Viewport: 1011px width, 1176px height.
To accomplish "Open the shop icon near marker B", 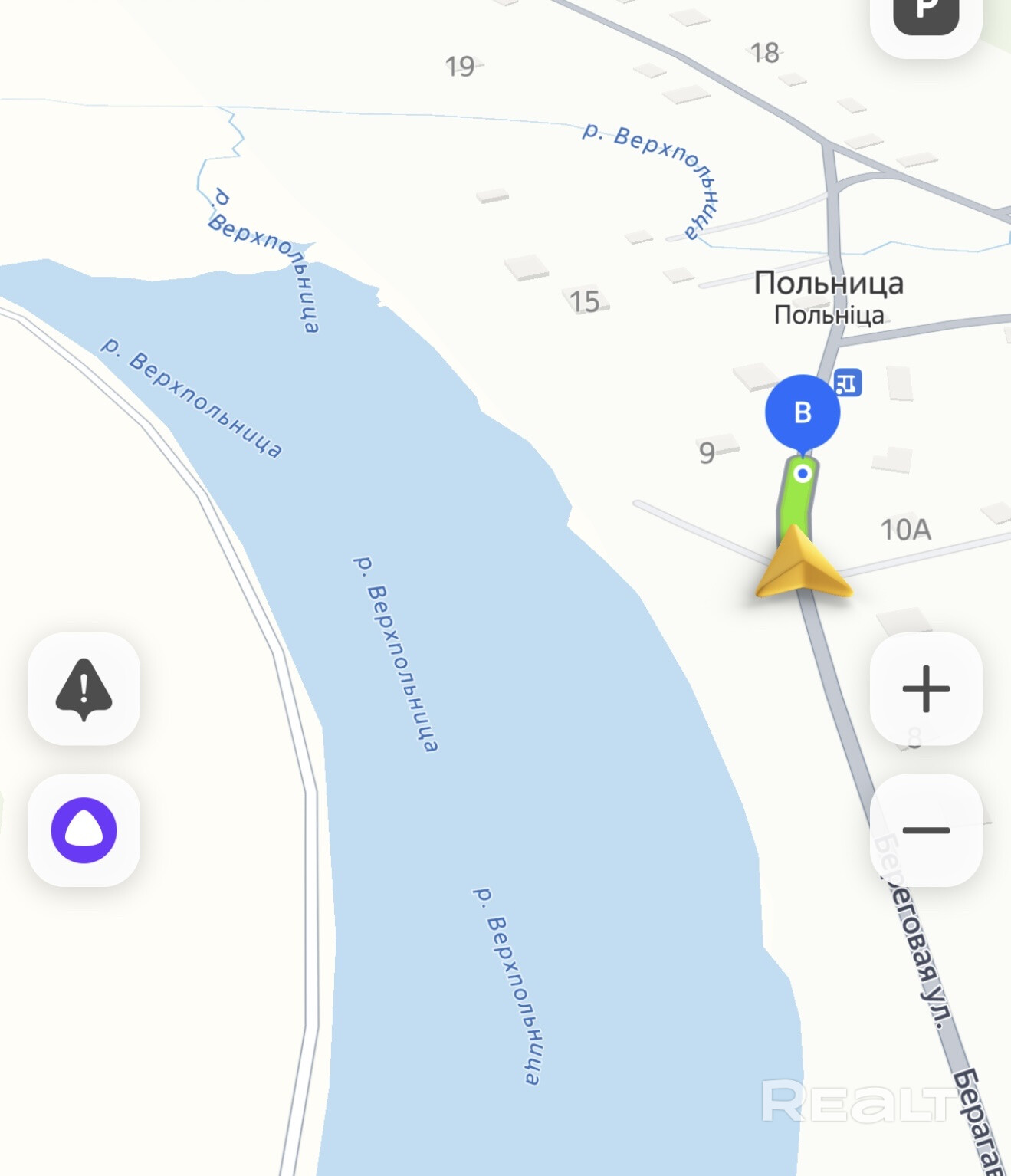I will [848, 382].
